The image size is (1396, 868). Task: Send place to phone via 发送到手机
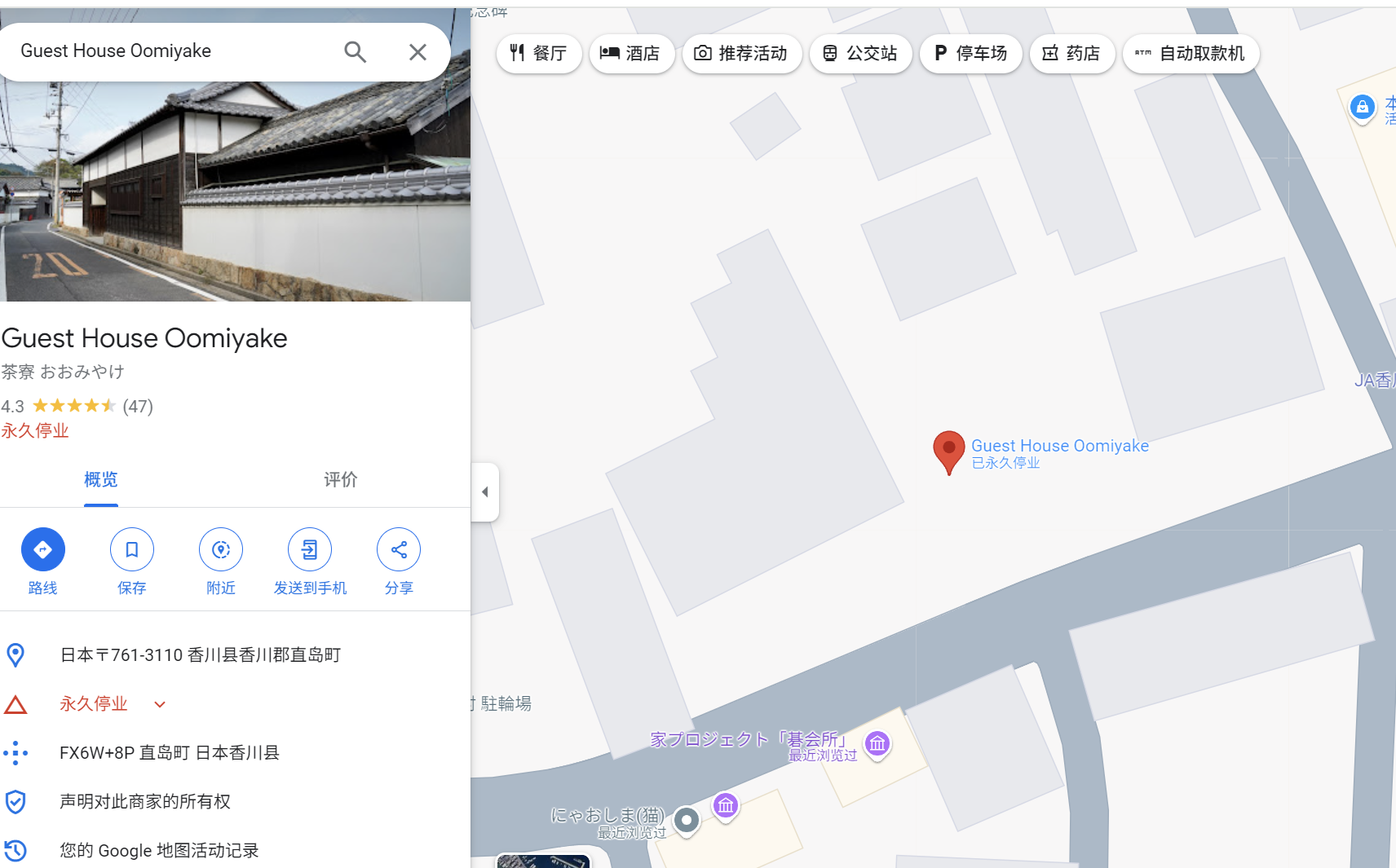309,550
